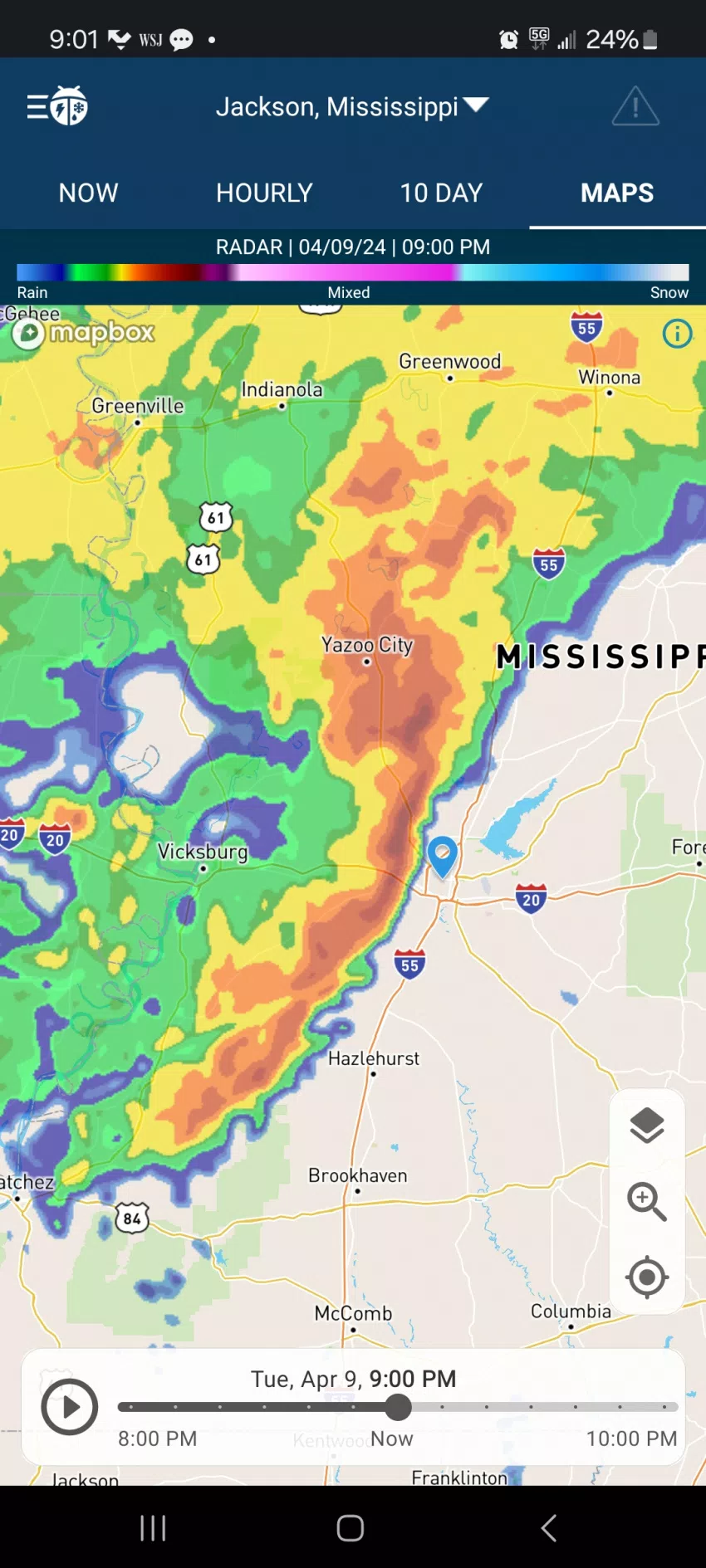The width and height of the screenshot is (706, 1568).
Task: Switch to the HOURLY tab
Action: 264,193
